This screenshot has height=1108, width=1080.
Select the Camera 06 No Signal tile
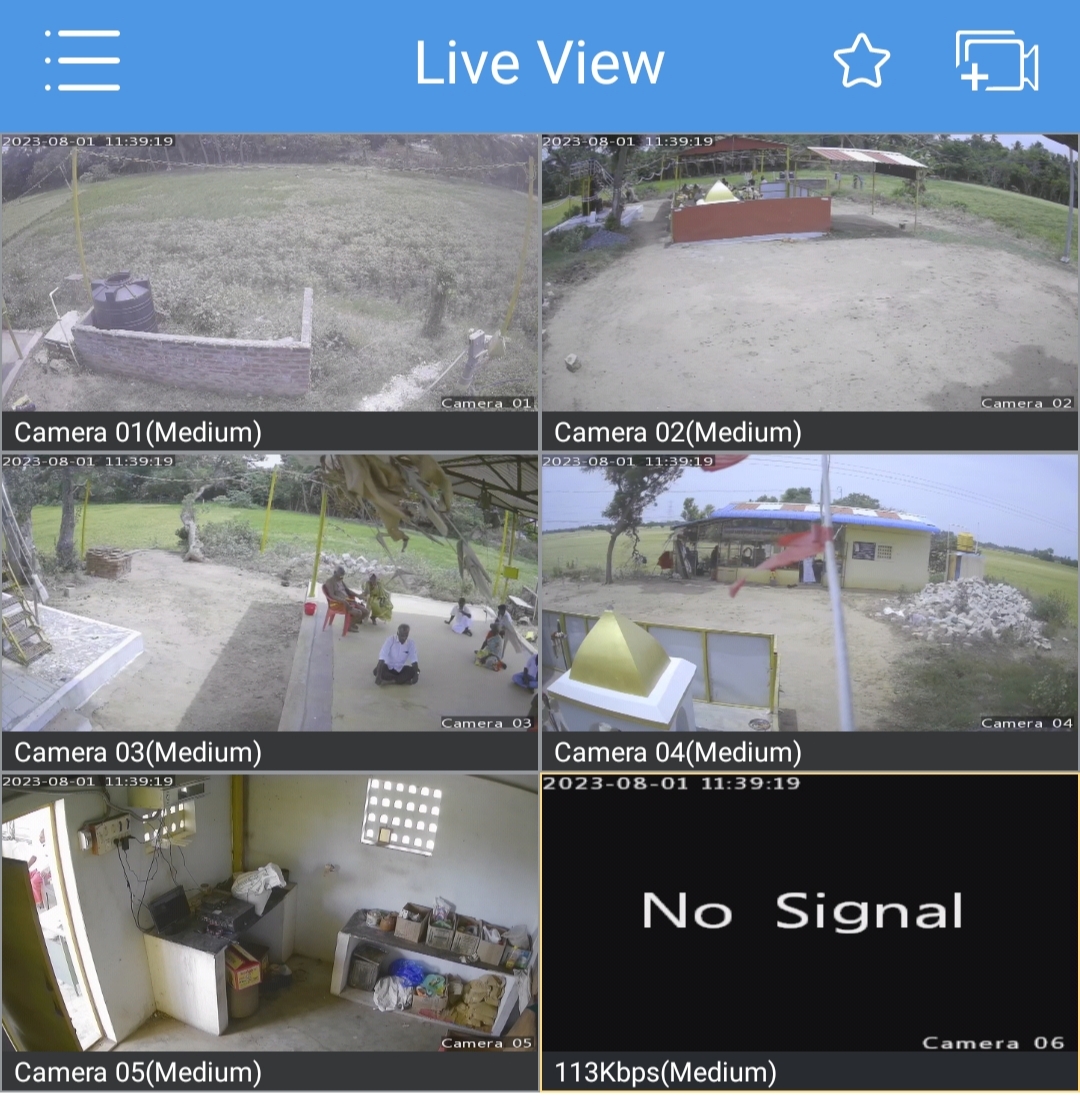pyautogui.click(x=809, y=912)
